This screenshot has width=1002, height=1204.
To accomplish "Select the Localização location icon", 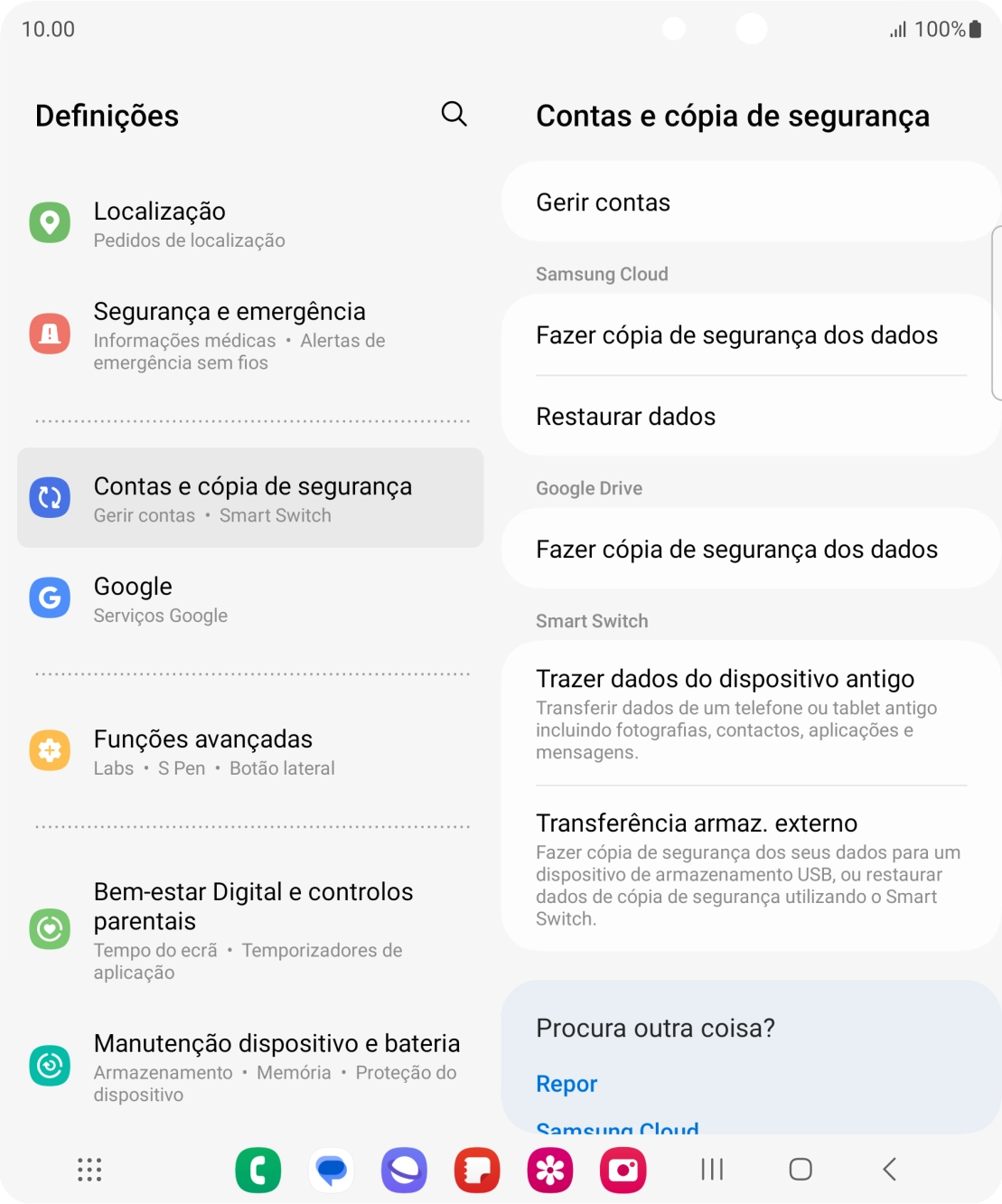I will click(x=51, y=221).
